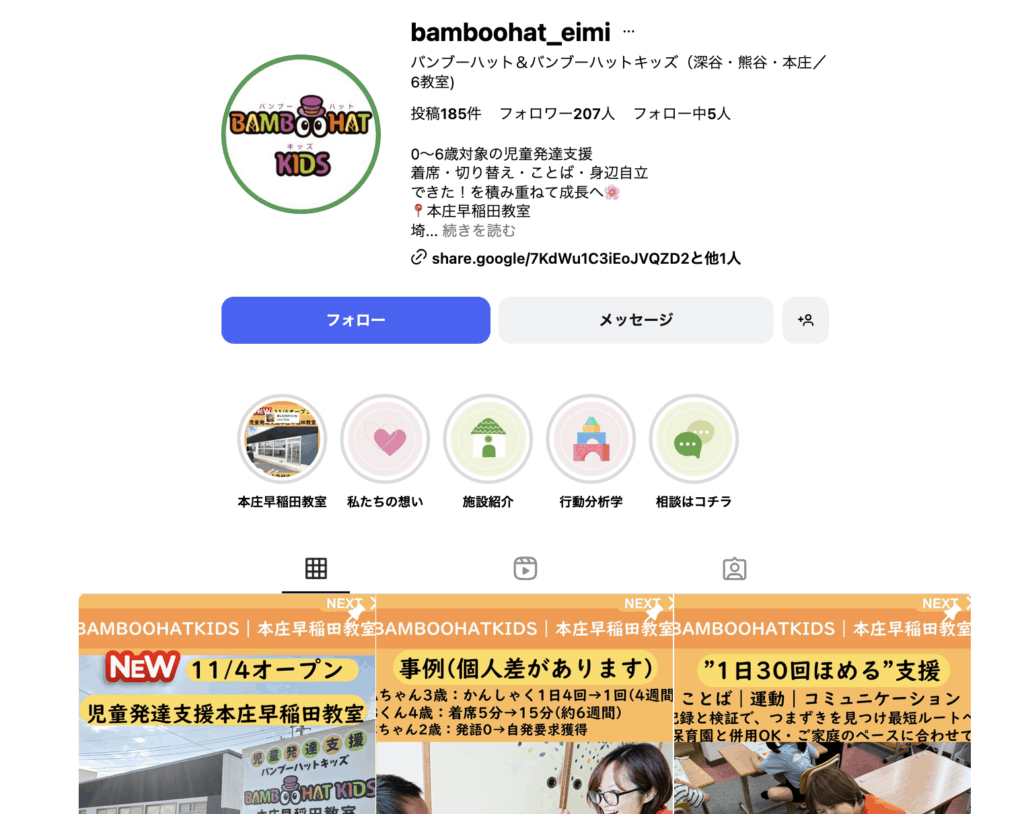
Task: Open the 施設紹介 story highlight
Action: (x=488, y=439)
